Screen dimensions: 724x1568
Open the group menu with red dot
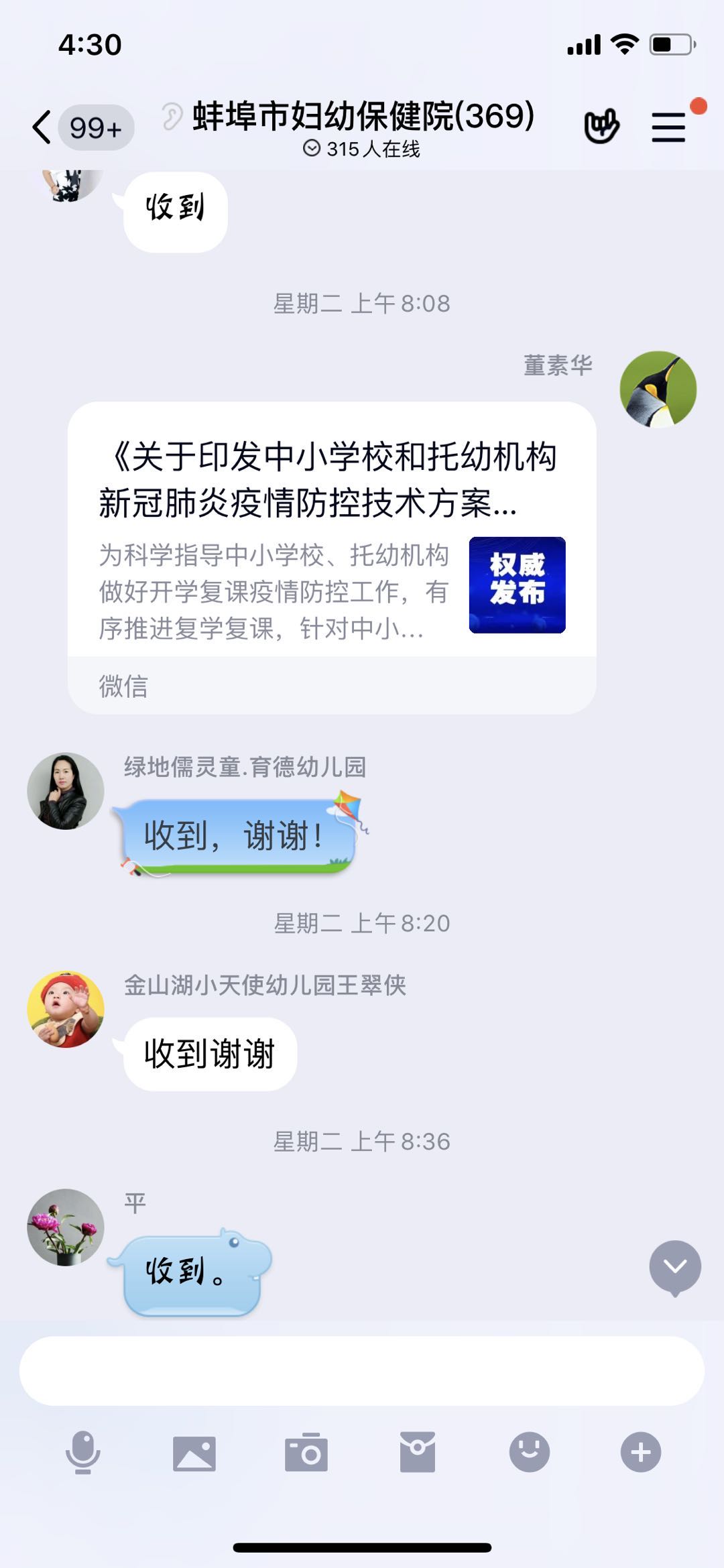[x=669, y=127]
